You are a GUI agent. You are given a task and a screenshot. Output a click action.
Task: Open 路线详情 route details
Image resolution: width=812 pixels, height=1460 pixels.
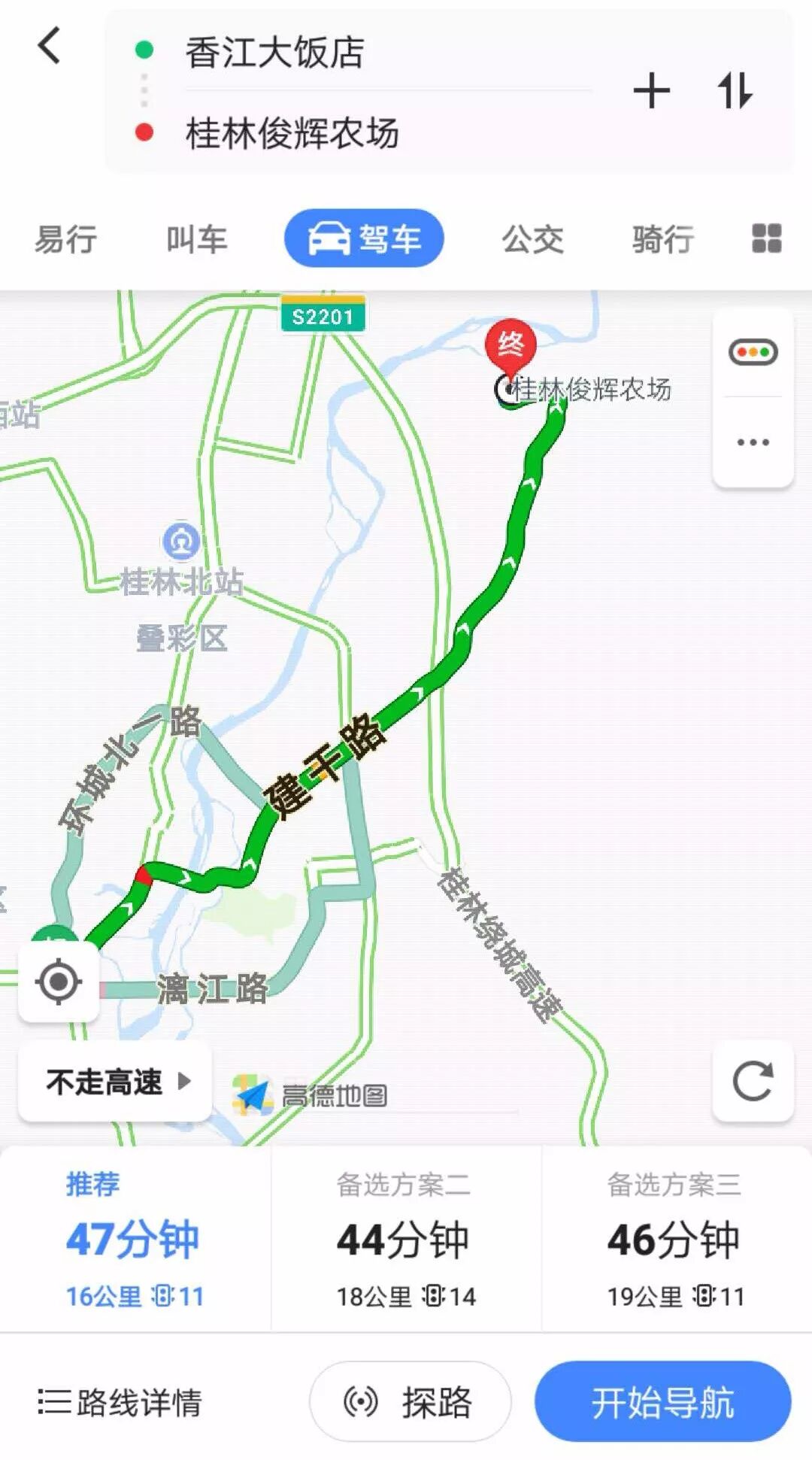[120, 1402]
